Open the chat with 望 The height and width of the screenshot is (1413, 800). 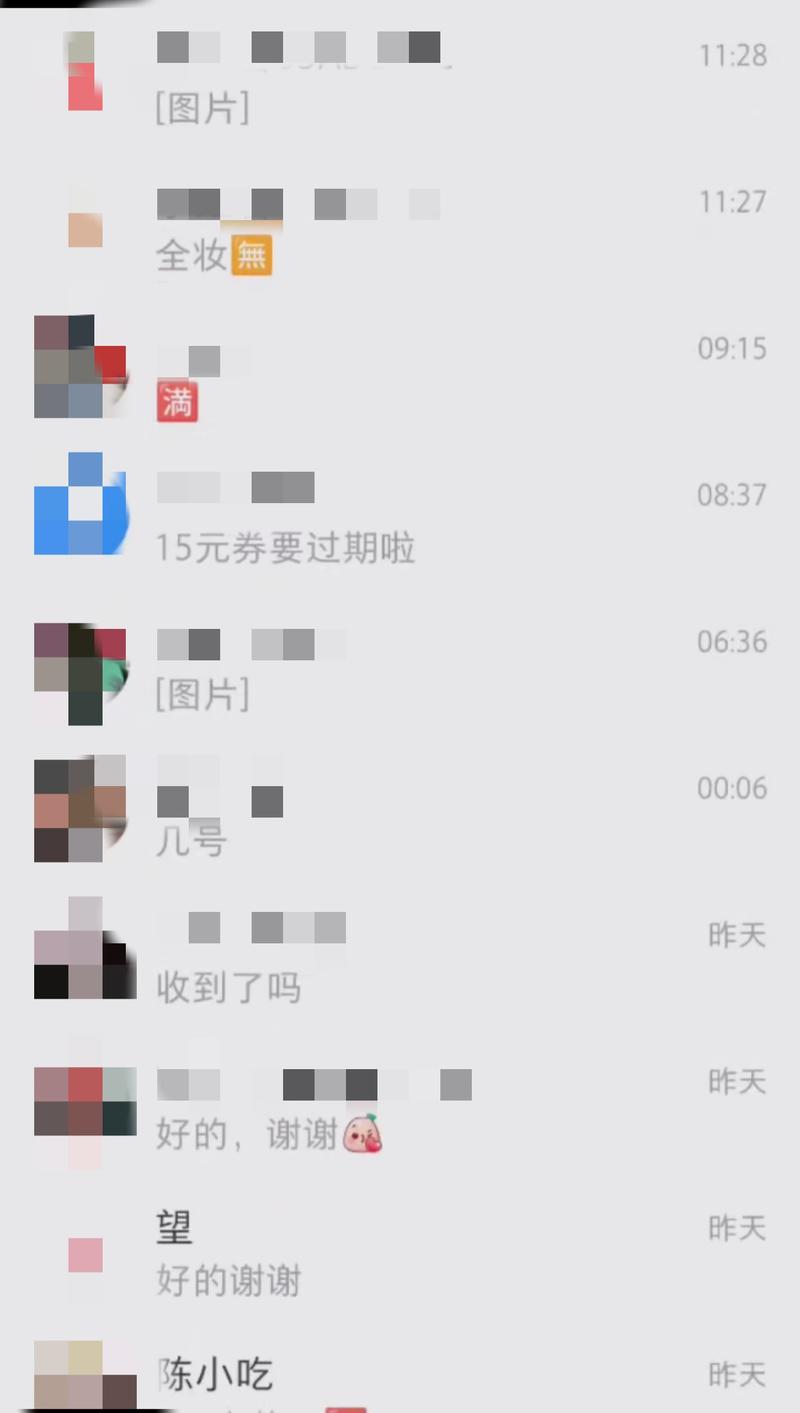click(400, 1254)
